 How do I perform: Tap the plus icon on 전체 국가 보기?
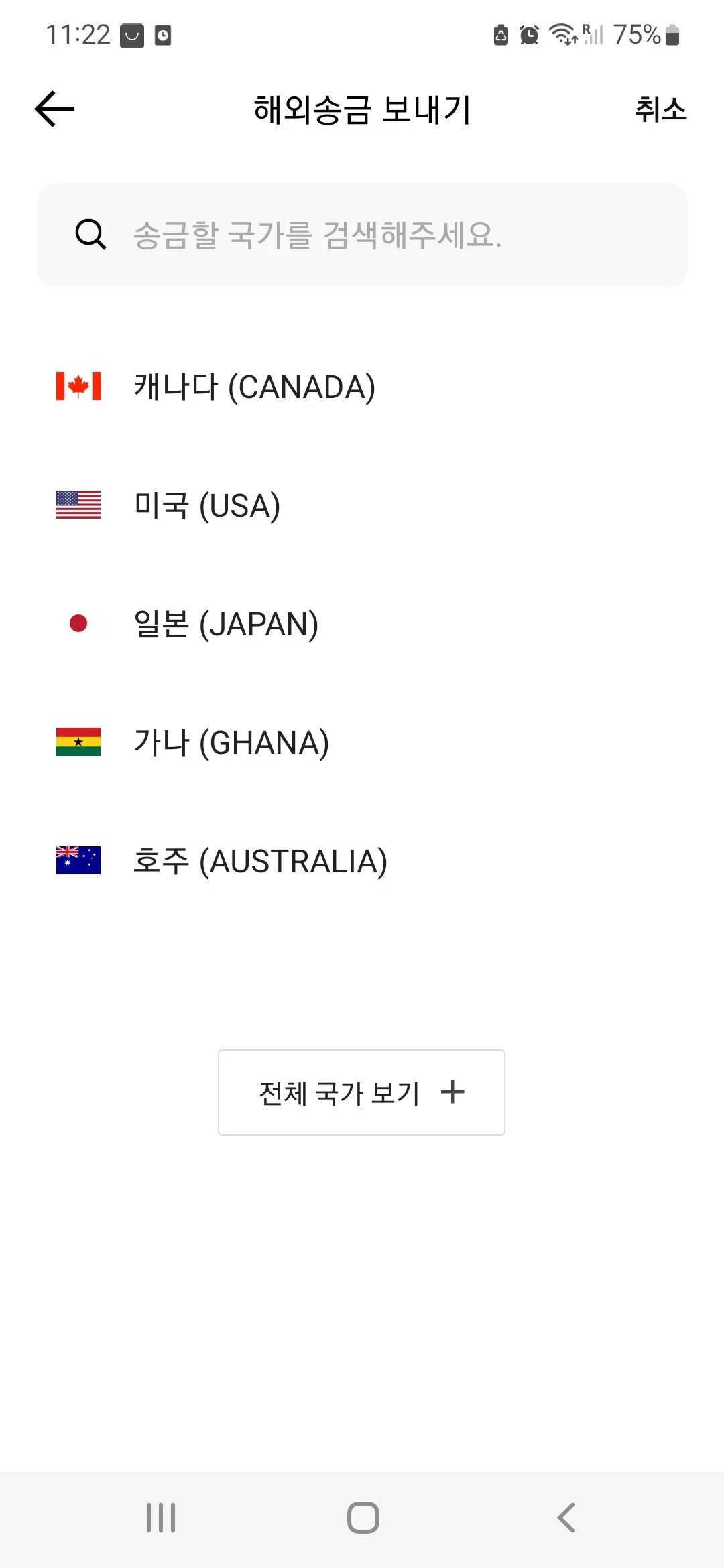pyautogui.click(x=454, y=1092)
